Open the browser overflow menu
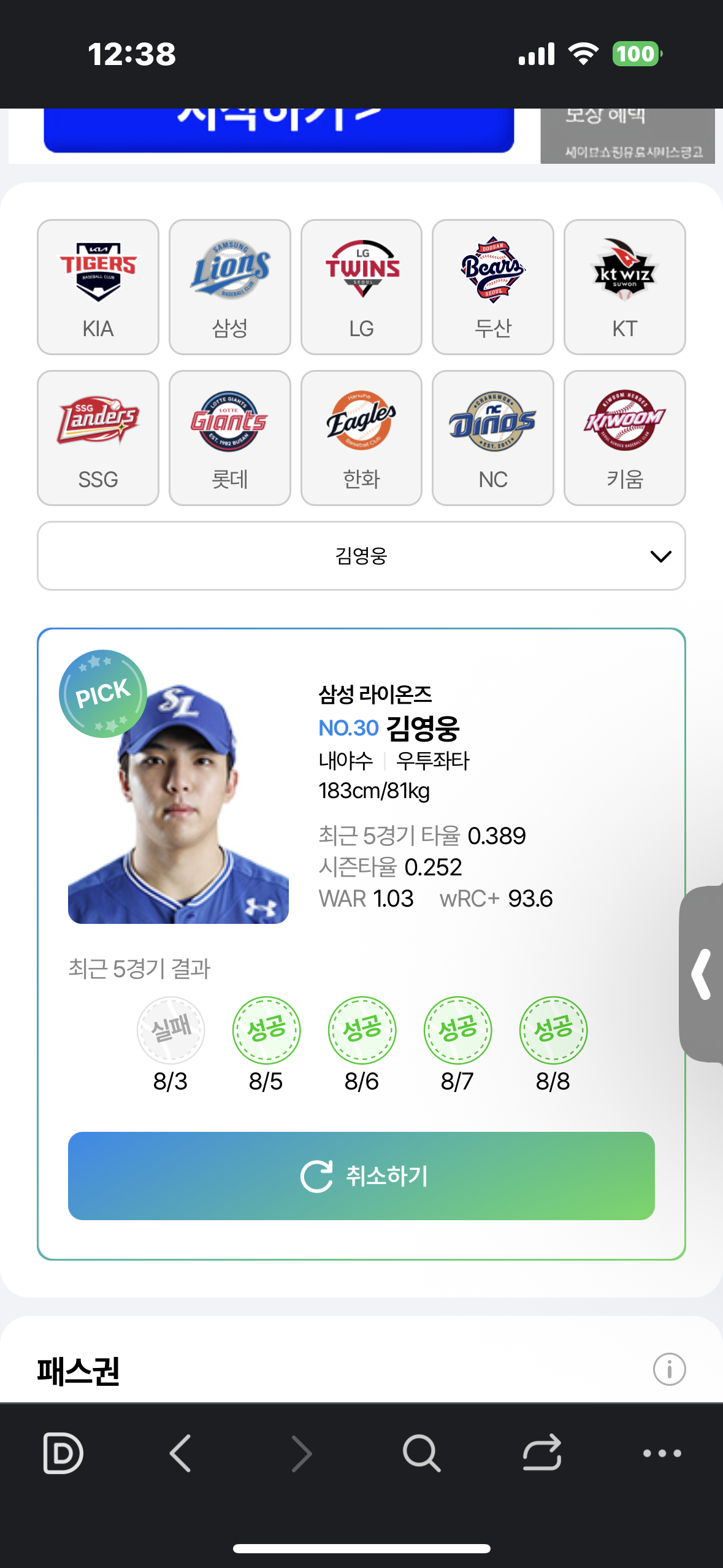This screenshot has height=1568, width=723. pos(662,1453)
